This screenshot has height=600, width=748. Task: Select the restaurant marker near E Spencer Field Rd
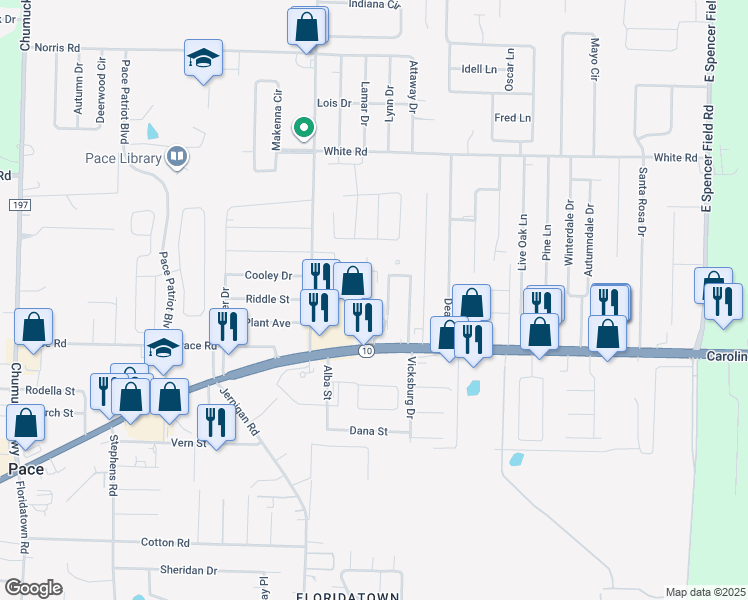[x=723, y=303]
